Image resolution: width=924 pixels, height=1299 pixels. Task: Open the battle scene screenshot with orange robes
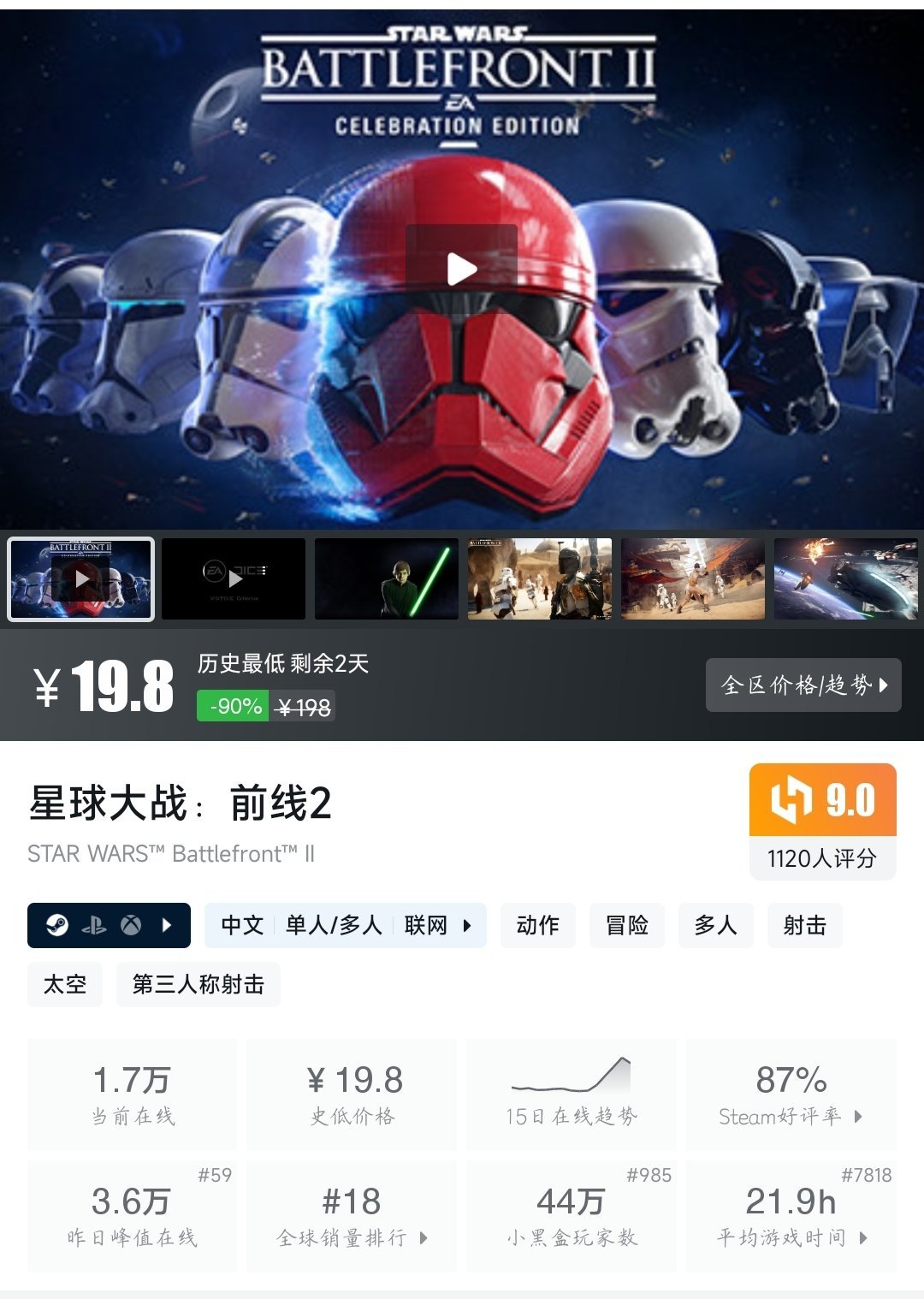[x=693, y=578]
